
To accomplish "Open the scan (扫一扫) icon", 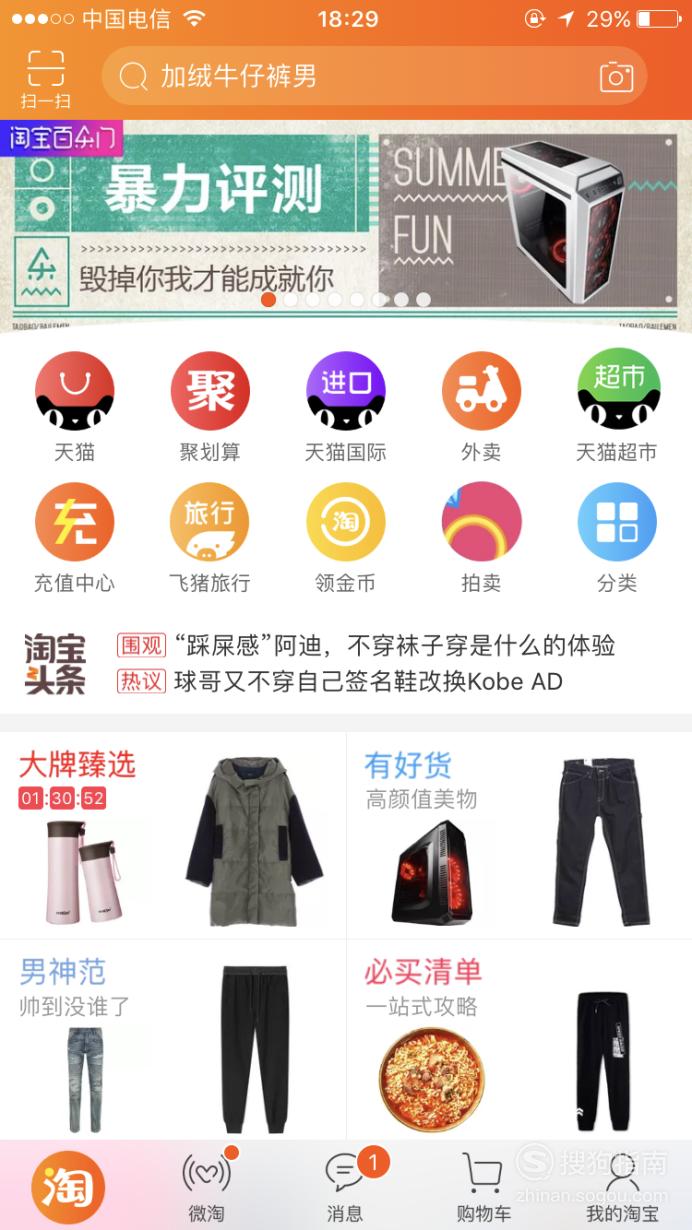I will pyautogui.click(x=46, y=78).
